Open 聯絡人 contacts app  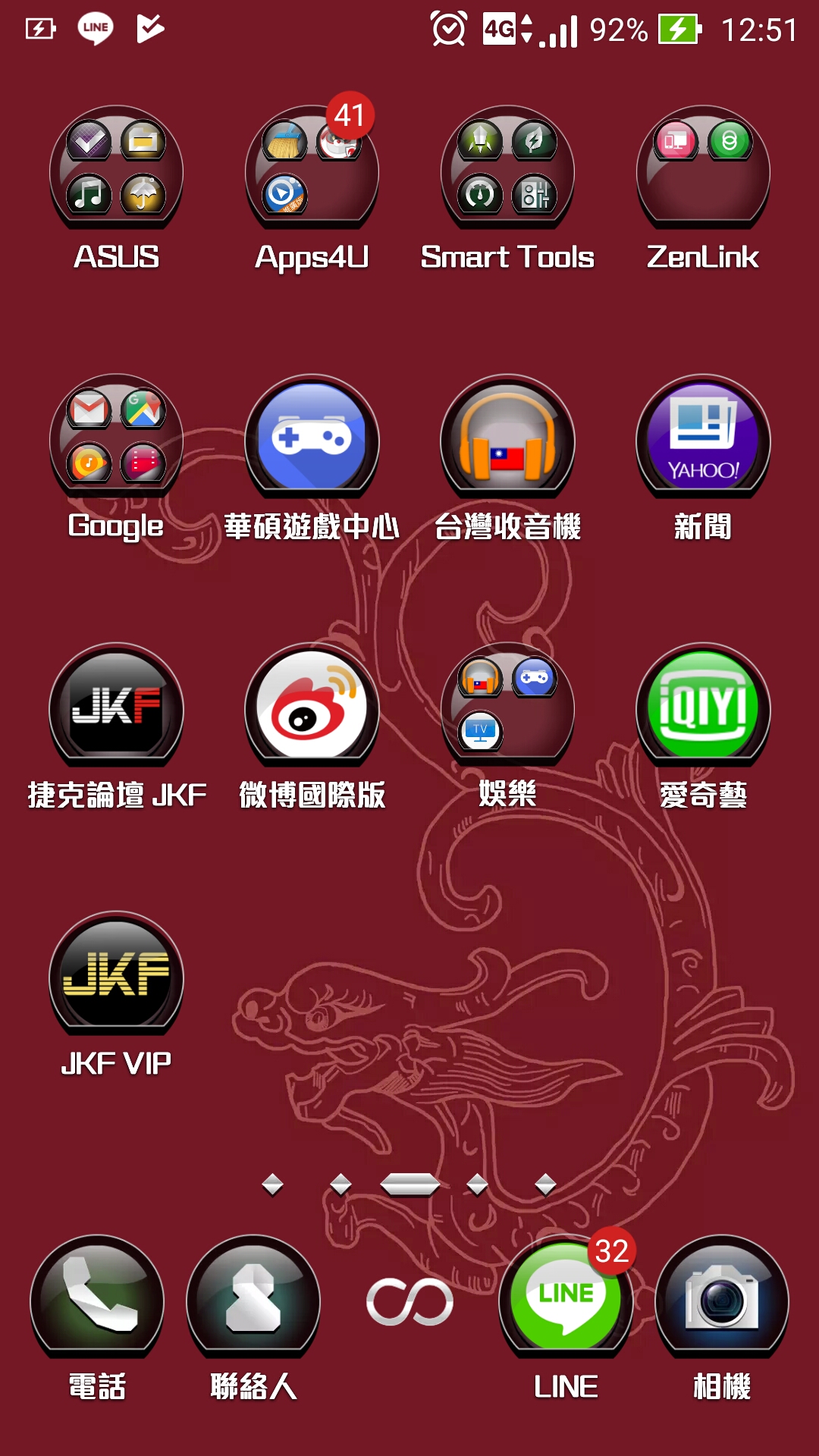click(x=253, y=1298)
